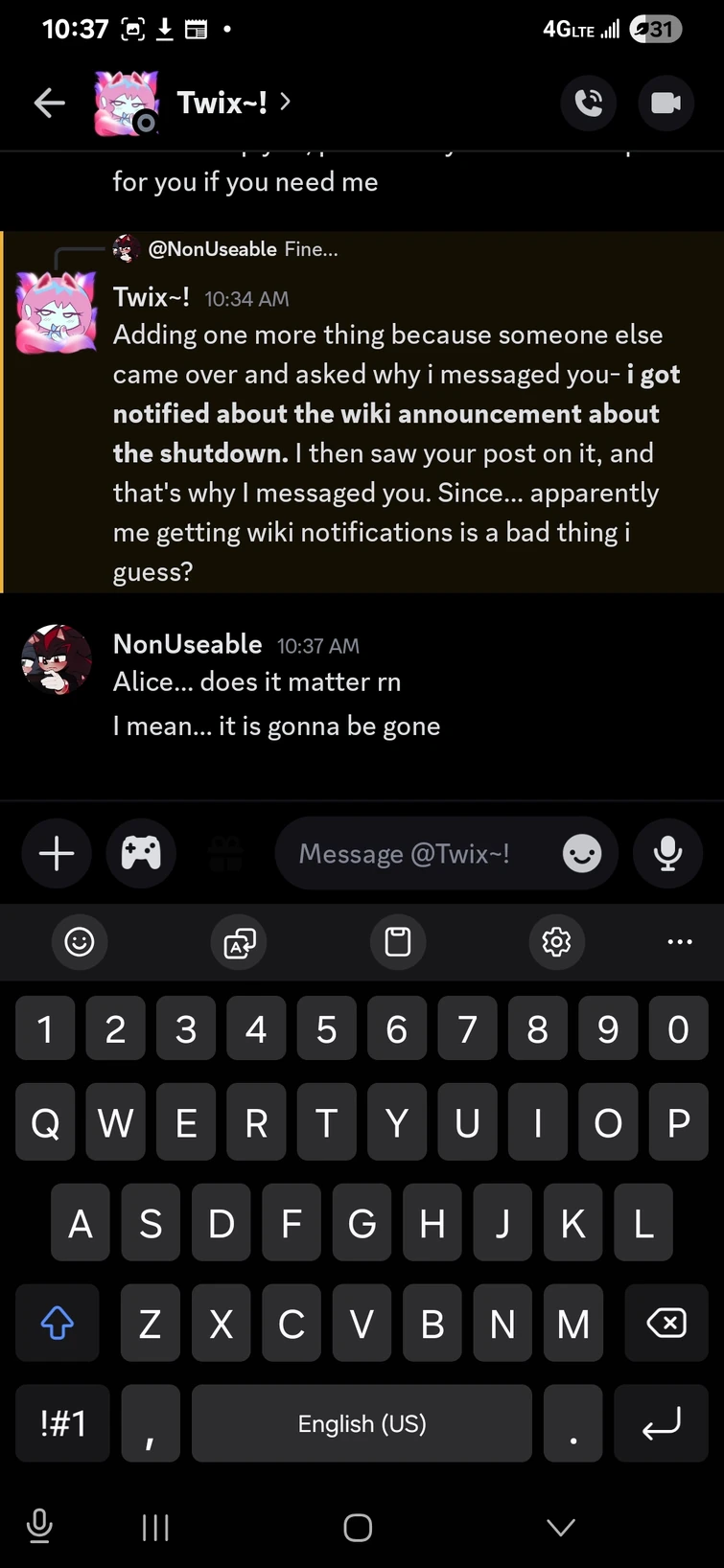
Task: Start a video call
Action: click(666, 103)
